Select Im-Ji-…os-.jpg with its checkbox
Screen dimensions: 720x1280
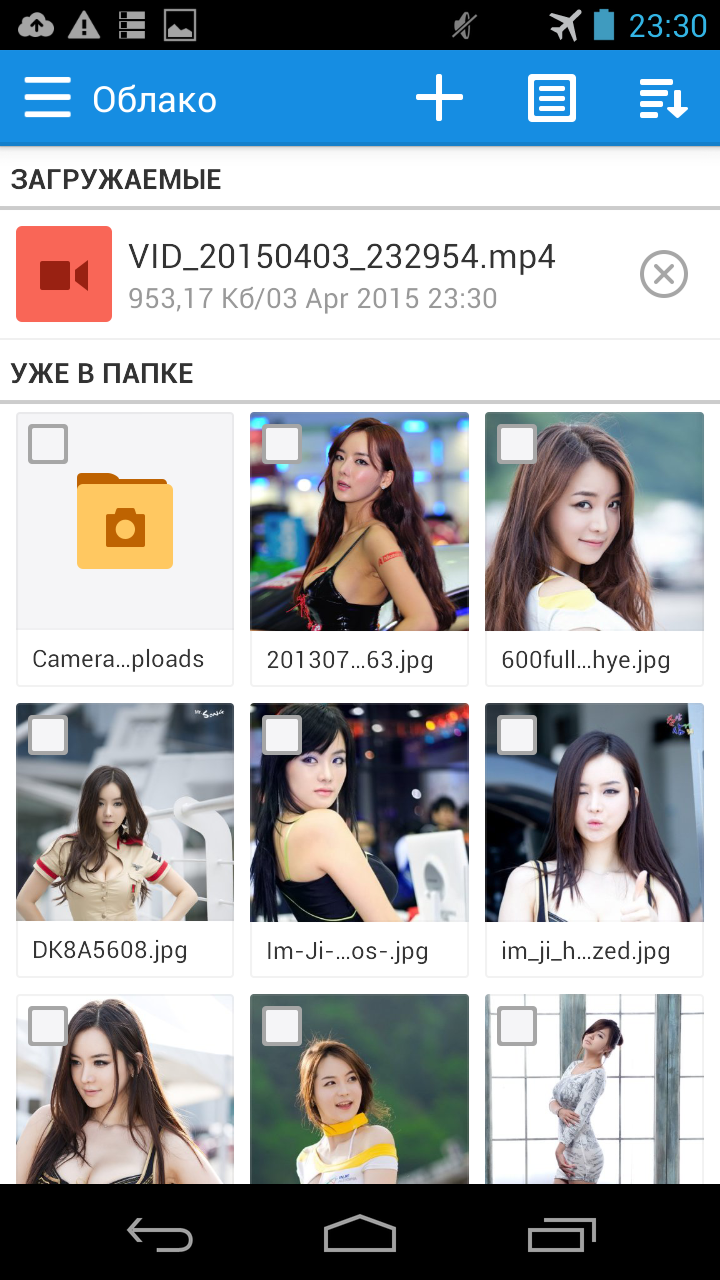pos(282,735)
